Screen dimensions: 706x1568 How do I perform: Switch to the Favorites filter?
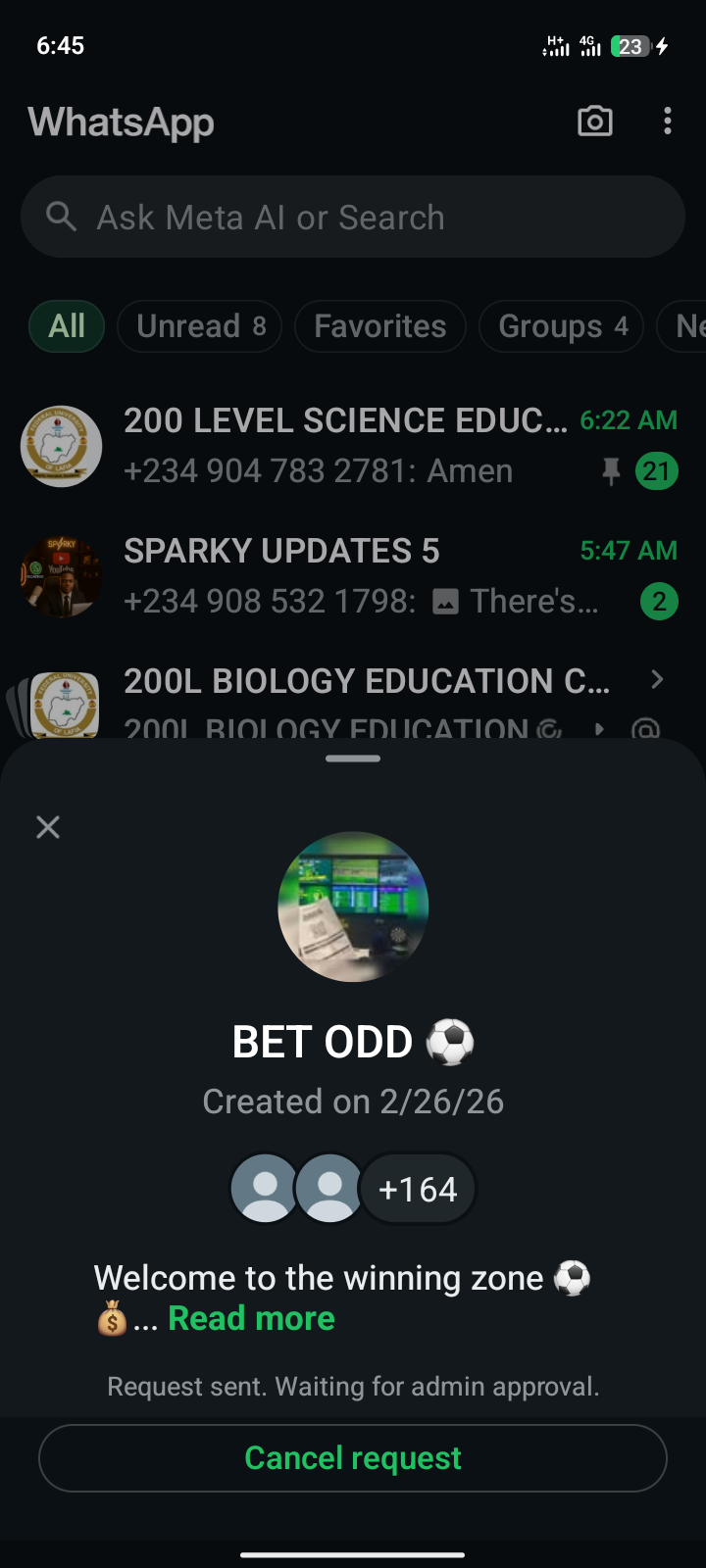pyautogui.click(x=379, y=326)
